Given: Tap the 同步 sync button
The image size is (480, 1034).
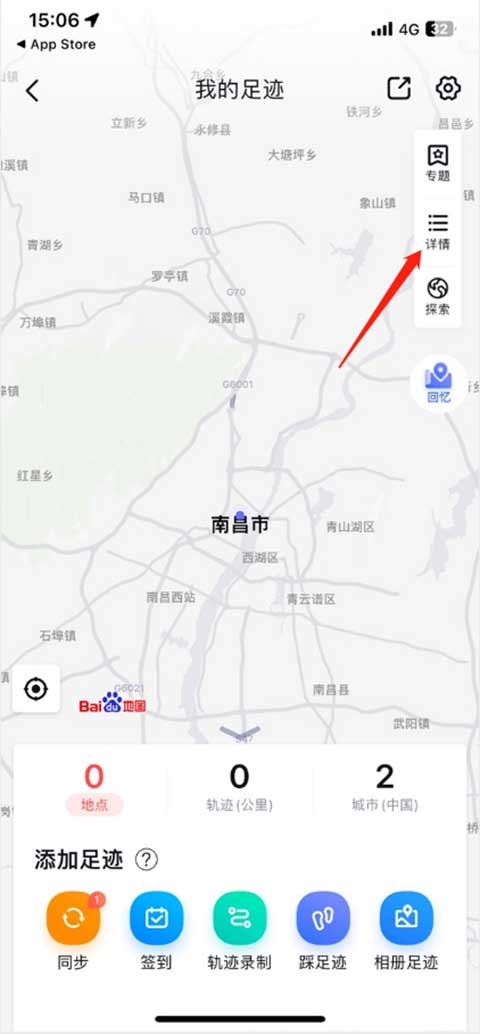Looking at the screenshot, I should pyautogui.click(x=73, y=931).
